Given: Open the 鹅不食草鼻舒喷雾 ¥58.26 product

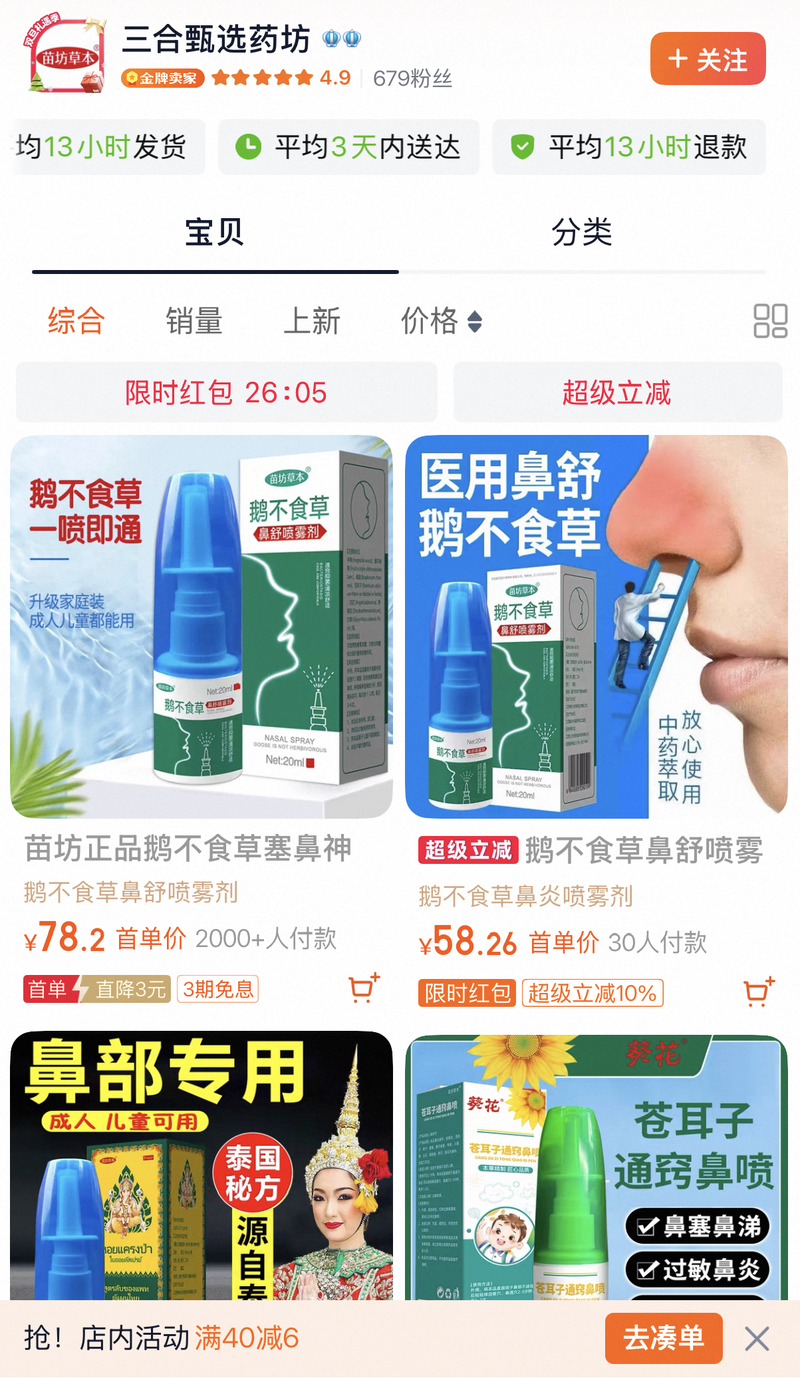Looking at the screenshot, I should pyautogui.click(x=596, y=627).
